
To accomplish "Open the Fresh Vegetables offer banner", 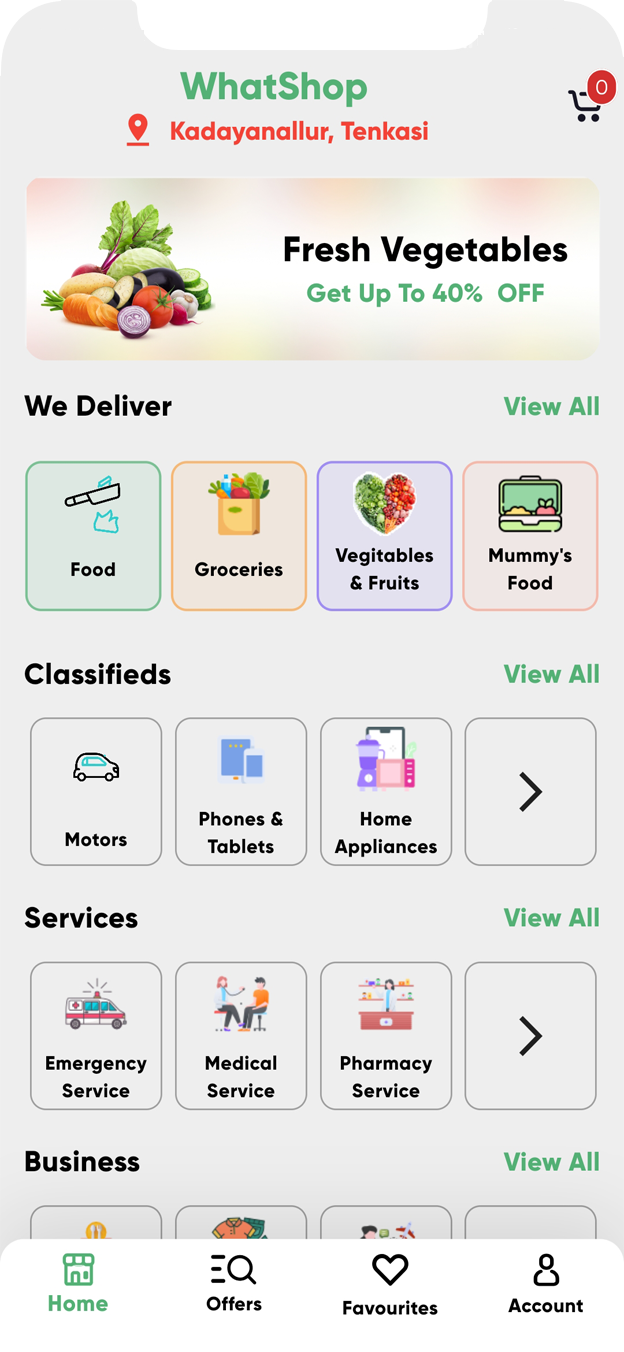I will pos(312,269).
